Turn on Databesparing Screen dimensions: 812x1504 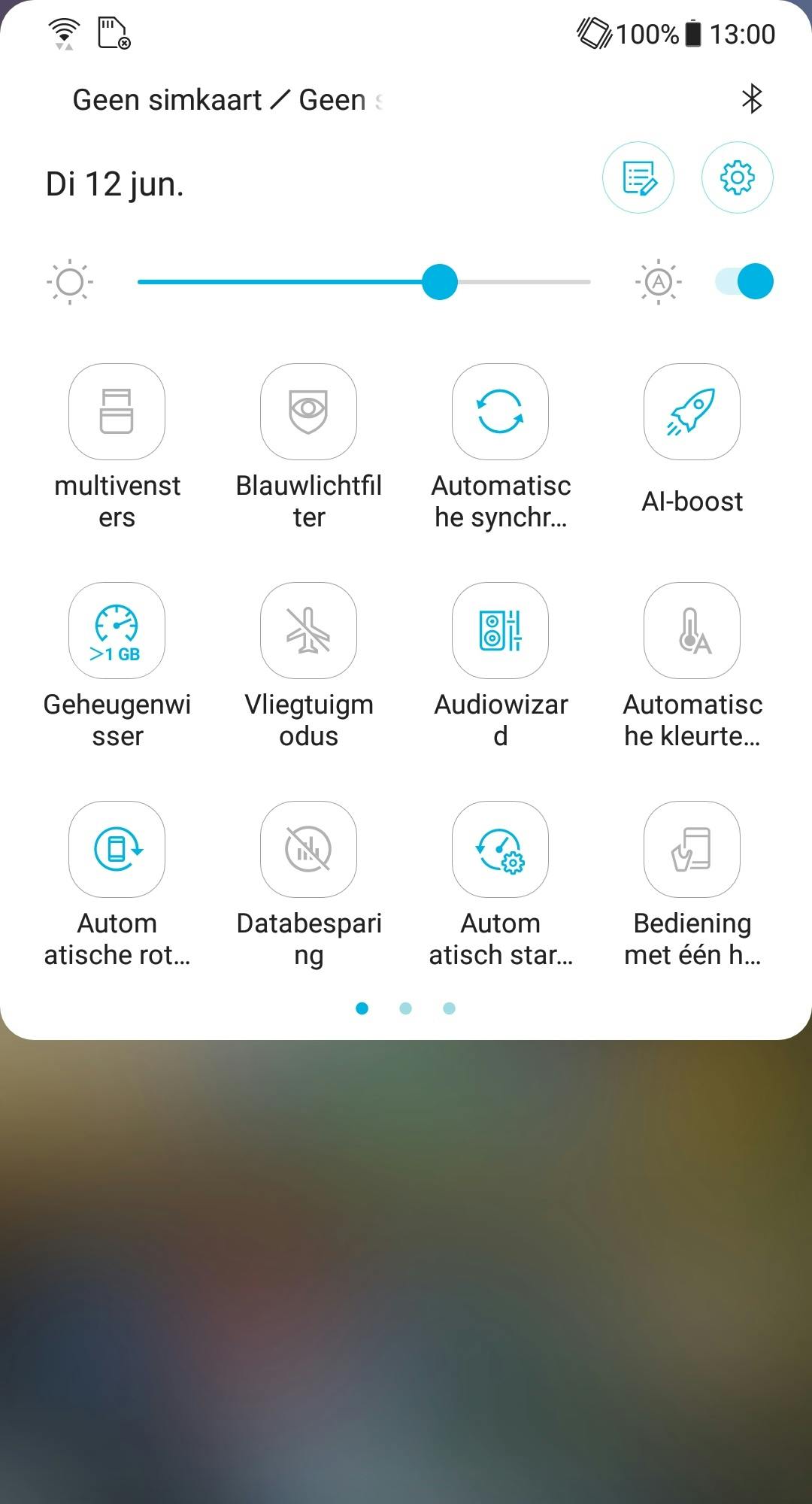(x=308, y=850)
